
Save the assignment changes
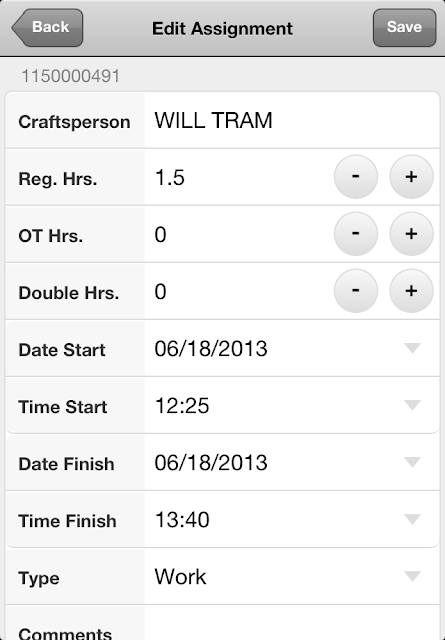coord(404,27)
